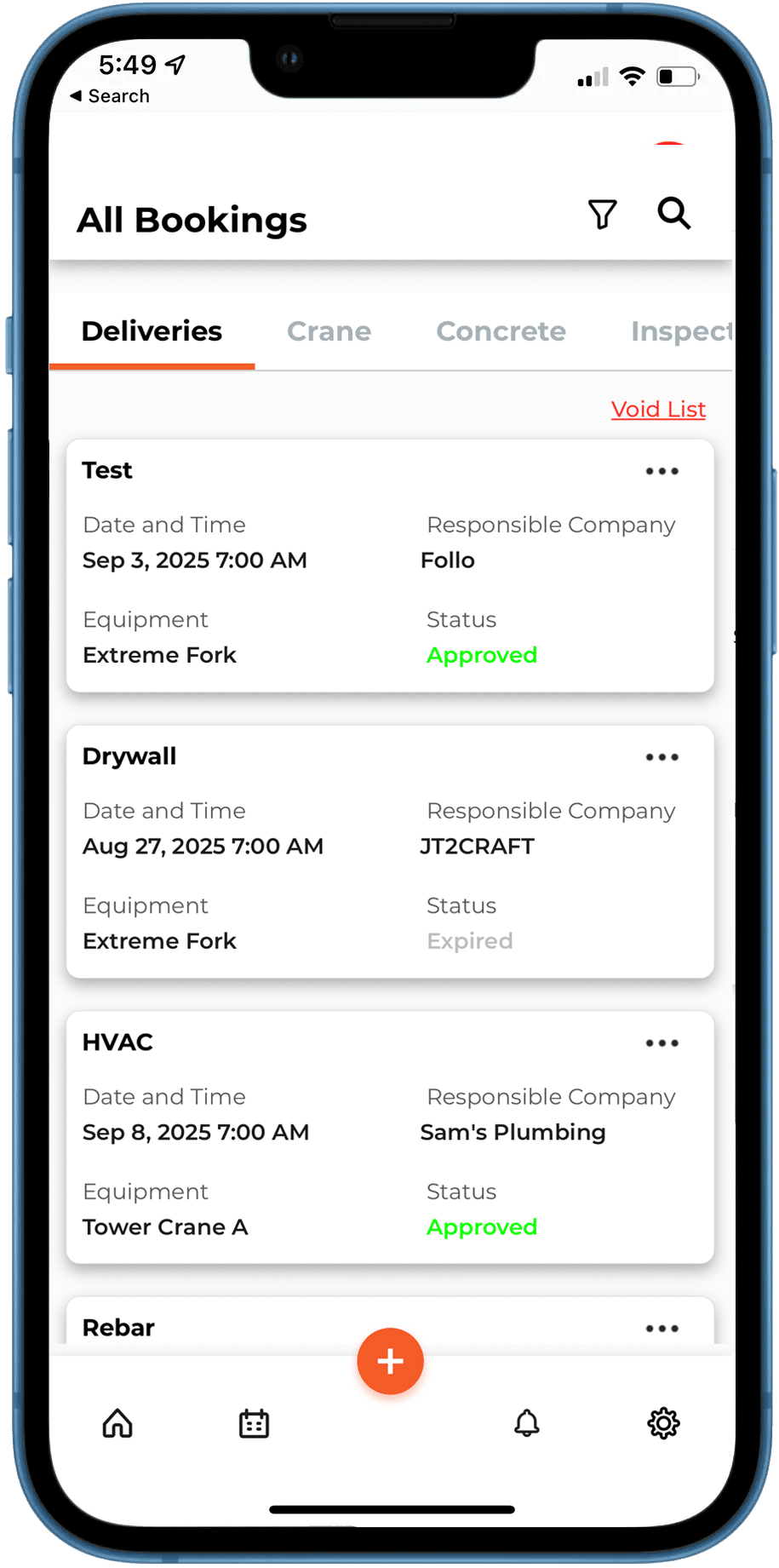Open the settings gear
This screenshot has width=779, height=1568.
[663, 1423]
